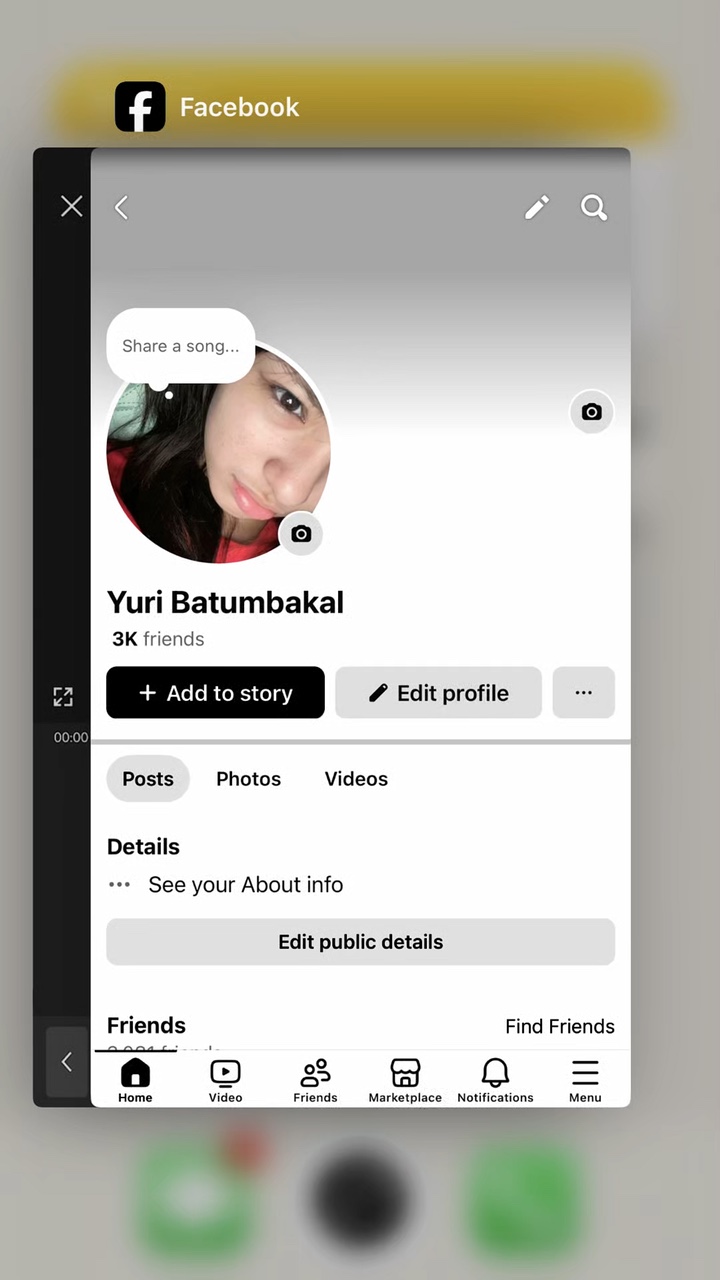Screen dimensions: 720x1280
Task: Select the Posts tab
Action: pos(148,779)
